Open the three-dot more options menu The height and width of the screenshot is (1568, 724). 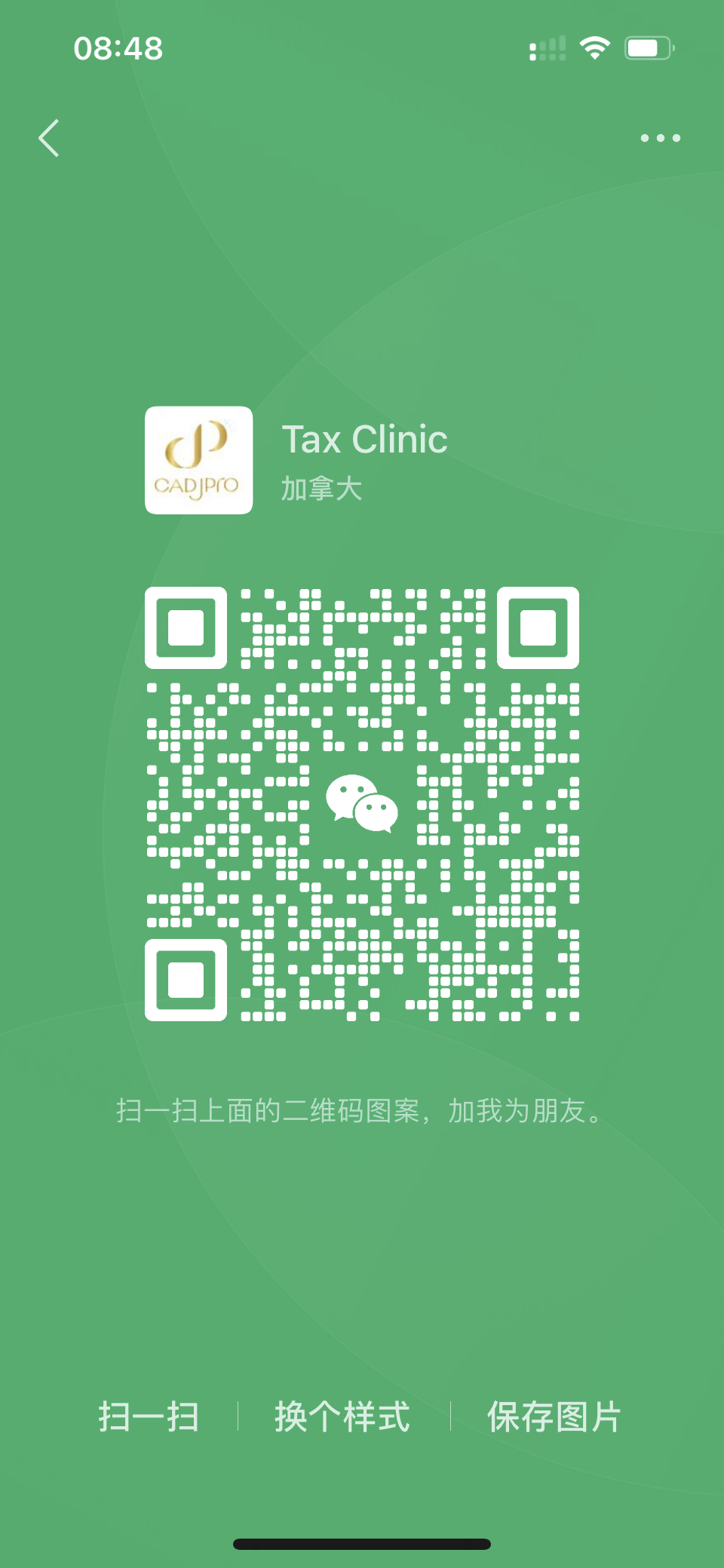point(660,138)
